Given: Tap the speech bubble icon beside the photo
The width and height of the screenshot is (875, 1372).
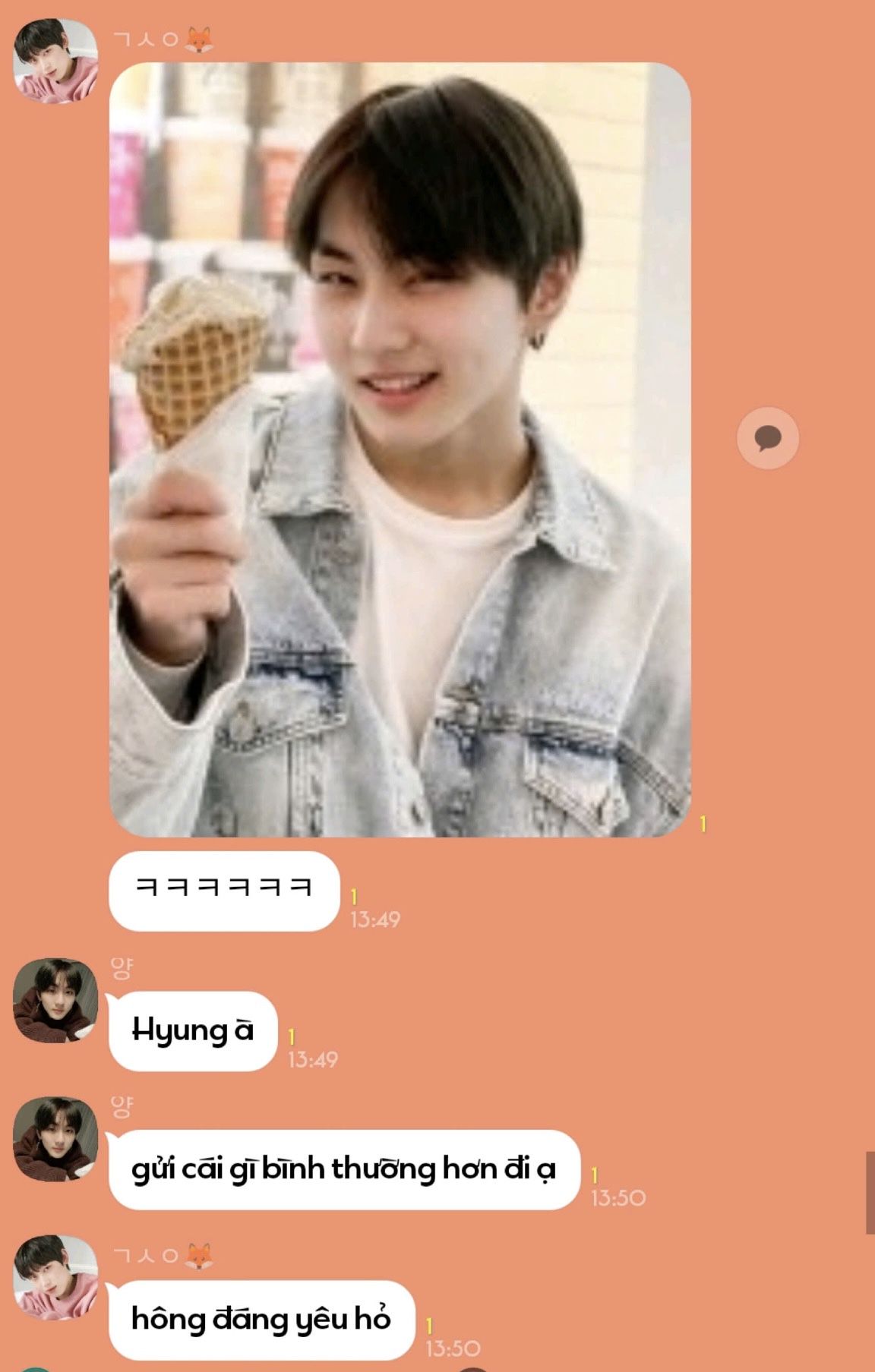Looking at the screenshot, I should (x=767, y=438).
